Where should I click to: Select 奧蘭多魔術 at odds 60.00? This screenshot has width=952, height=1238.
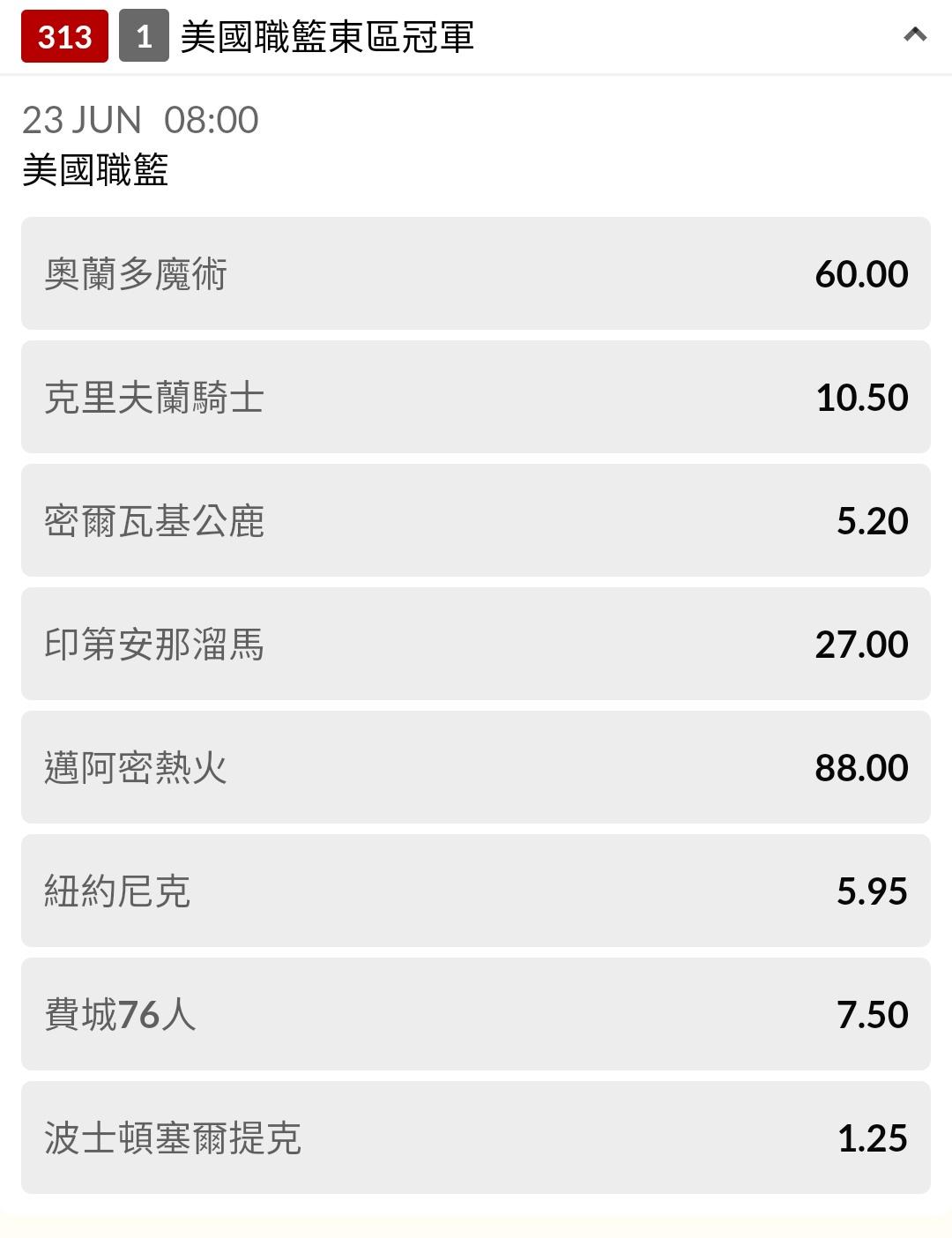(x=476, y=273)
